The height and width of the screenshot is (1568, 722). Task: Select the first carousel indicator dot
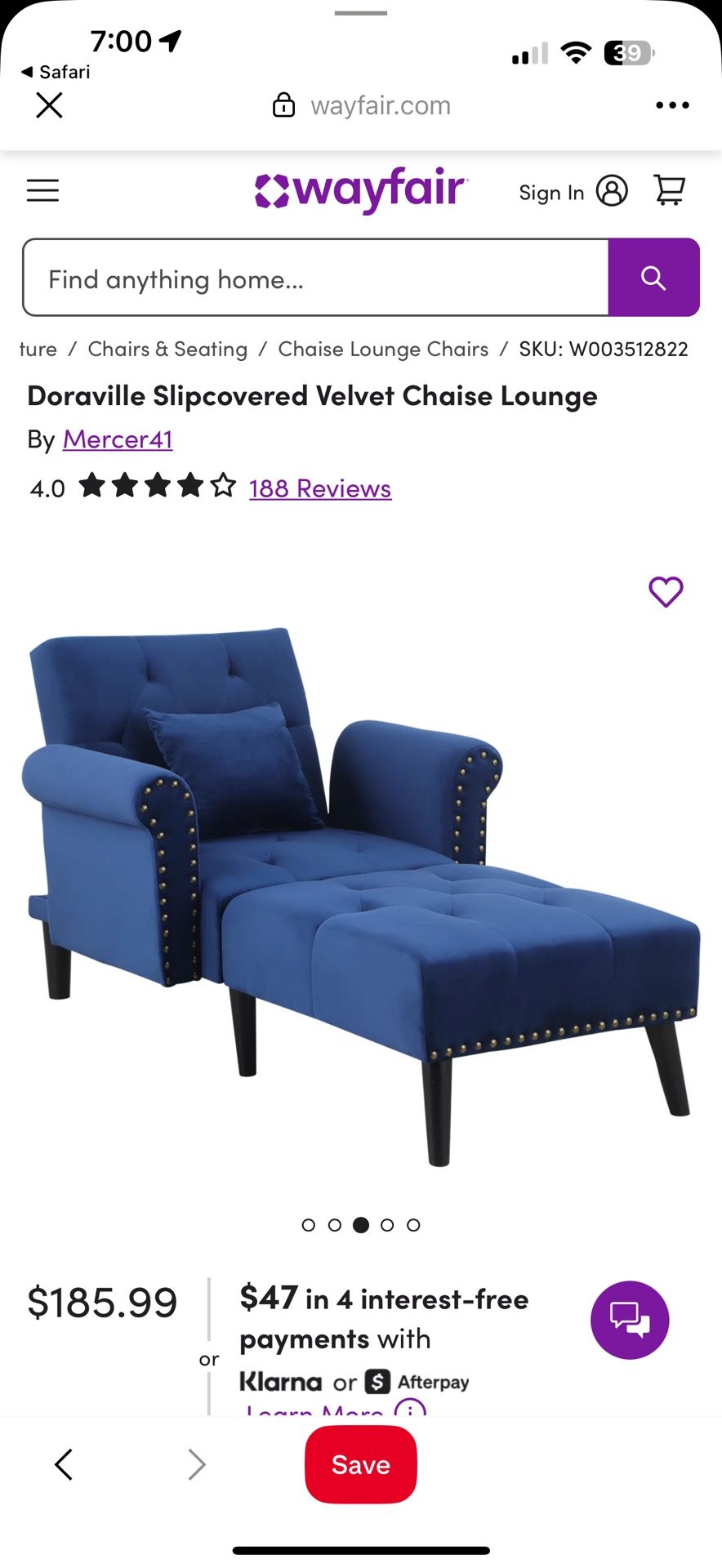click(309, 1225)
